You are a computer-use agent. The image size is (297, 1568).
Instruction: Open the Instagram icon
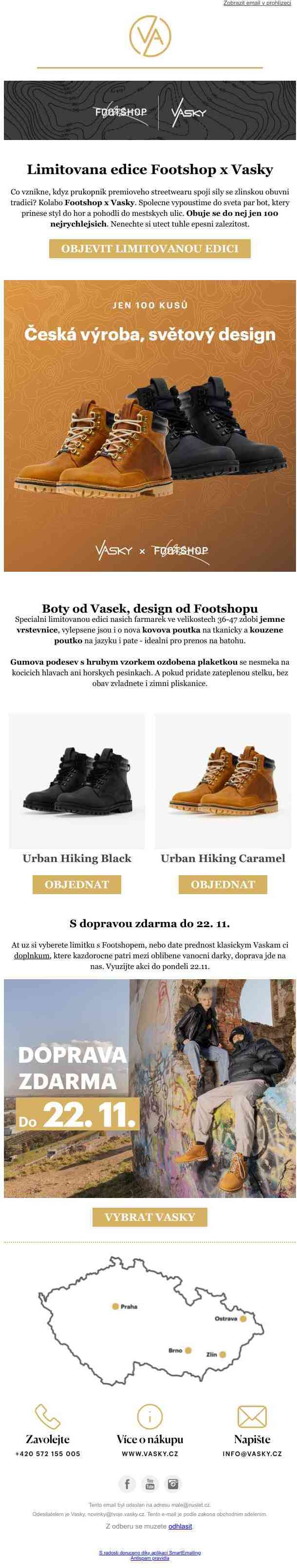pyautogui.click(x=173, y=1483)
